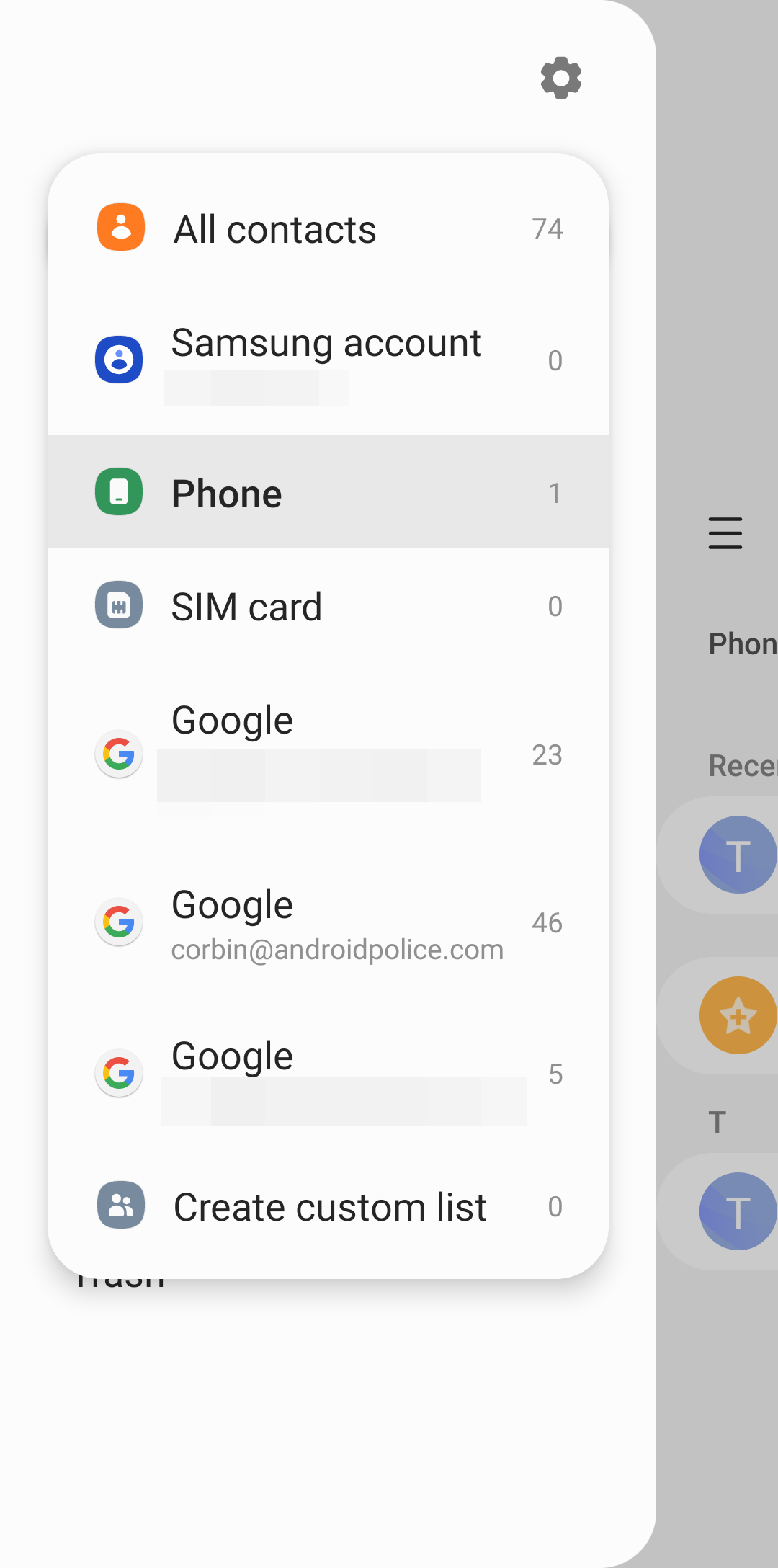Tap Create custom list
The image size is (778, 1568).
click(x=328, y=1206)
